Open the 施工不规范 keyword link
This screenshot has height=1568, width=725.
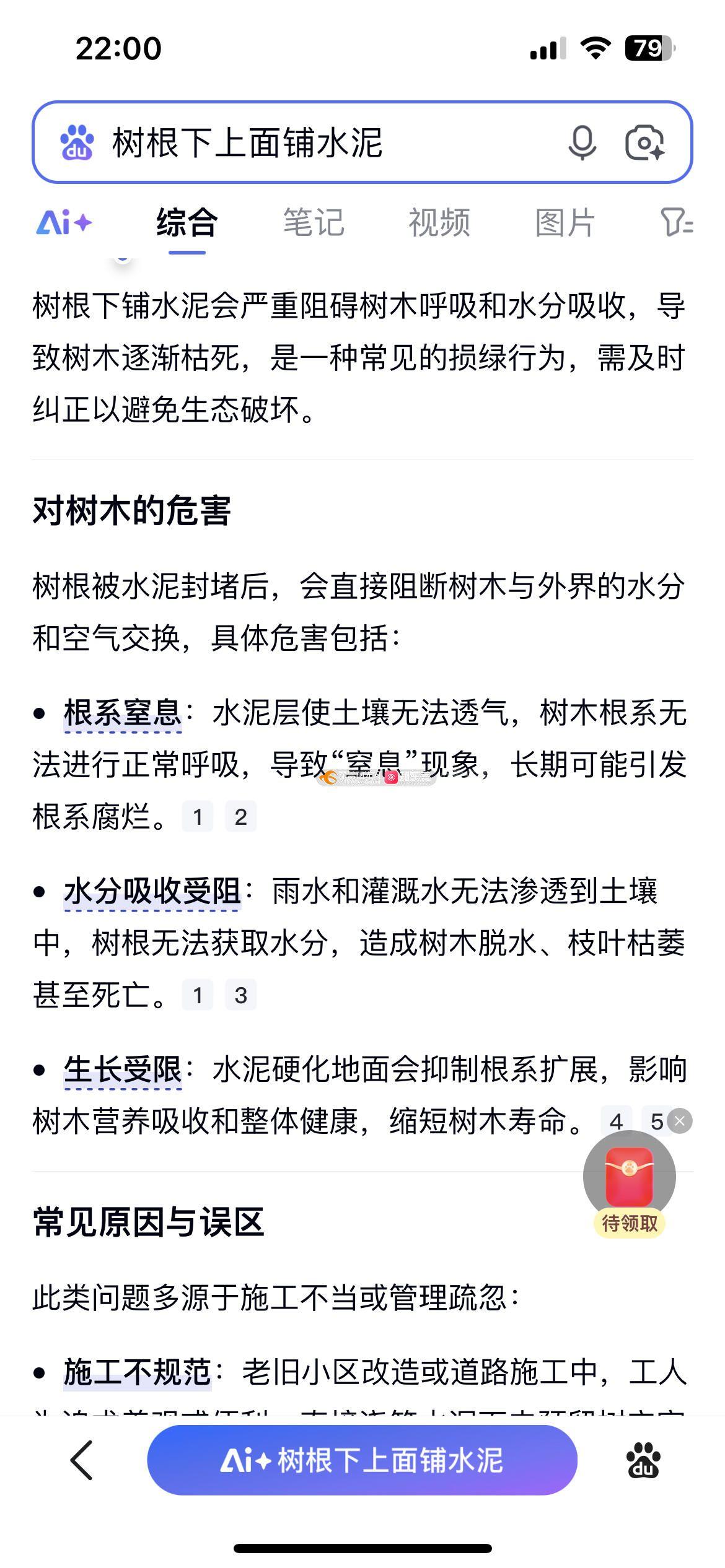(138, 1372)
